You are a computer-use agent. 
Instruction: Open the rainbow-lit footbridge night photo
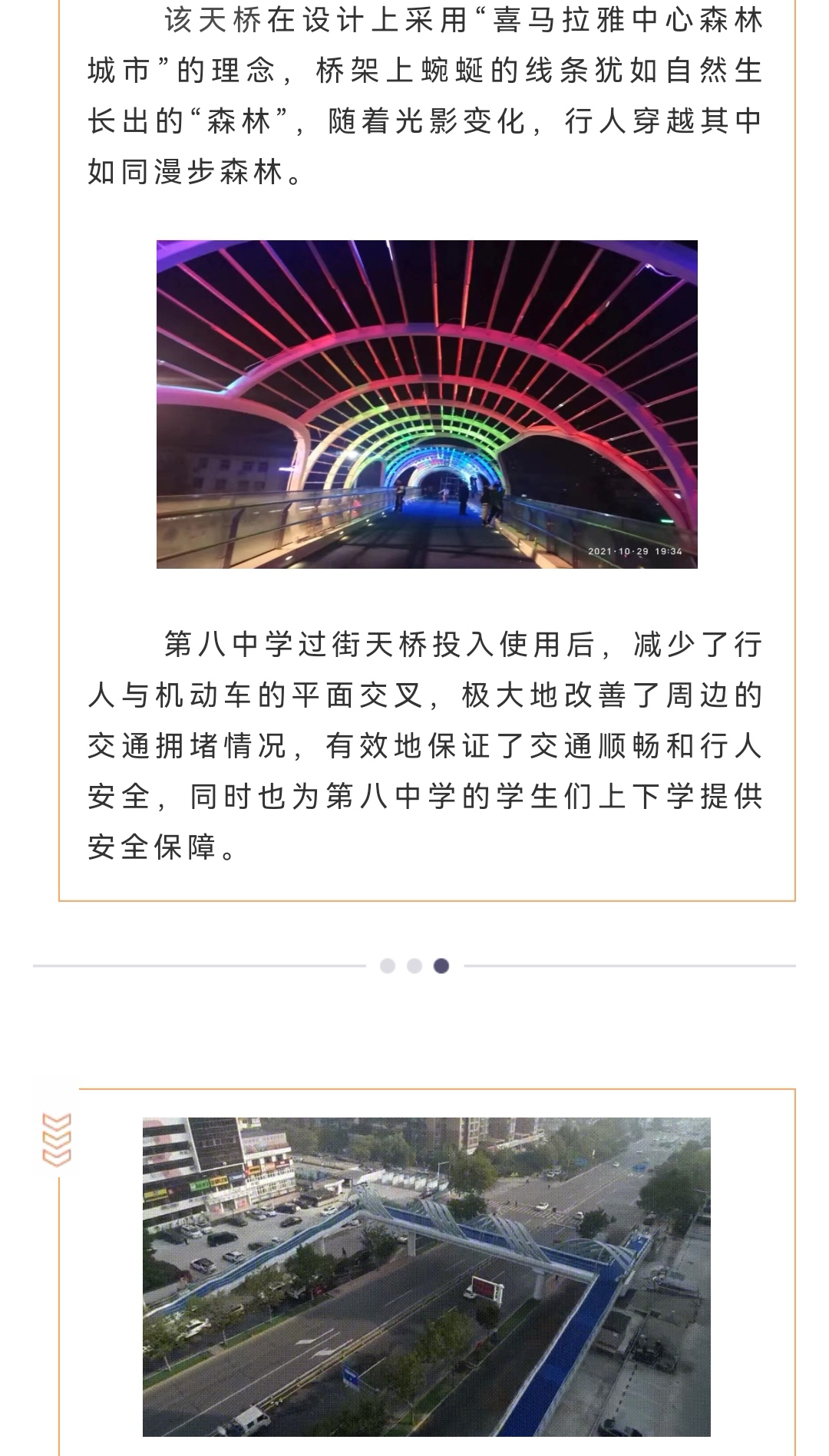[427, 404]
